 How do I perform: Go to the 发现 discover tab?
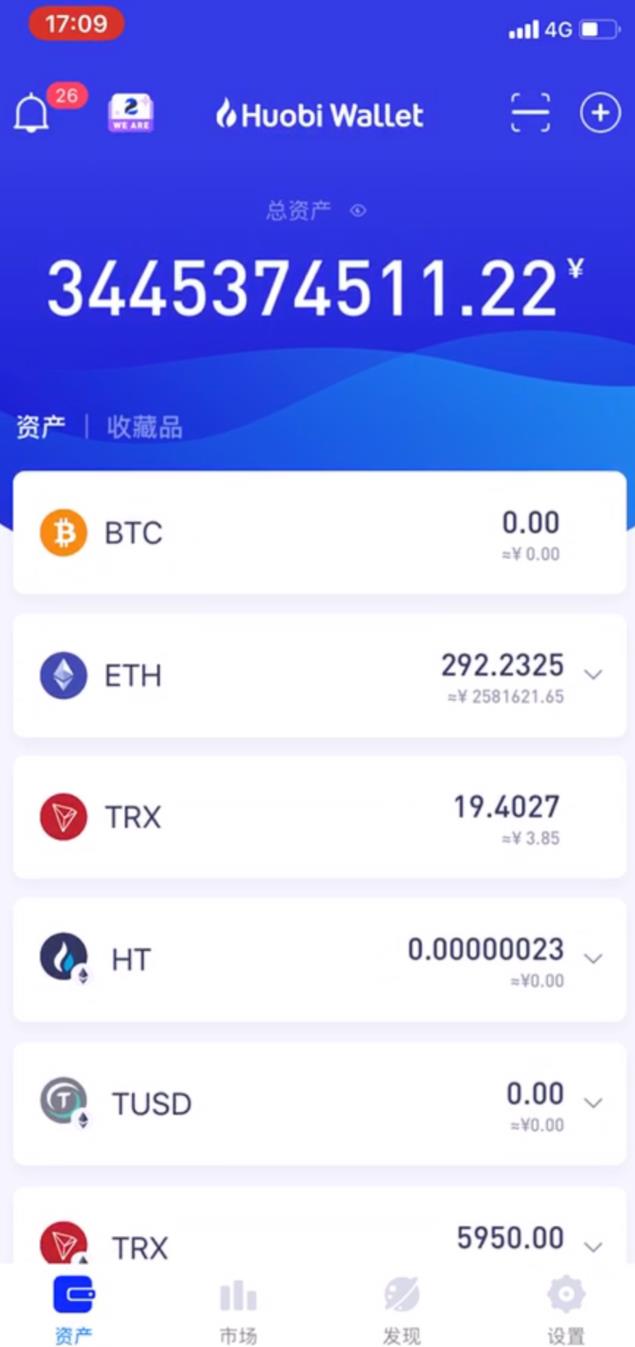(402, 1310)
